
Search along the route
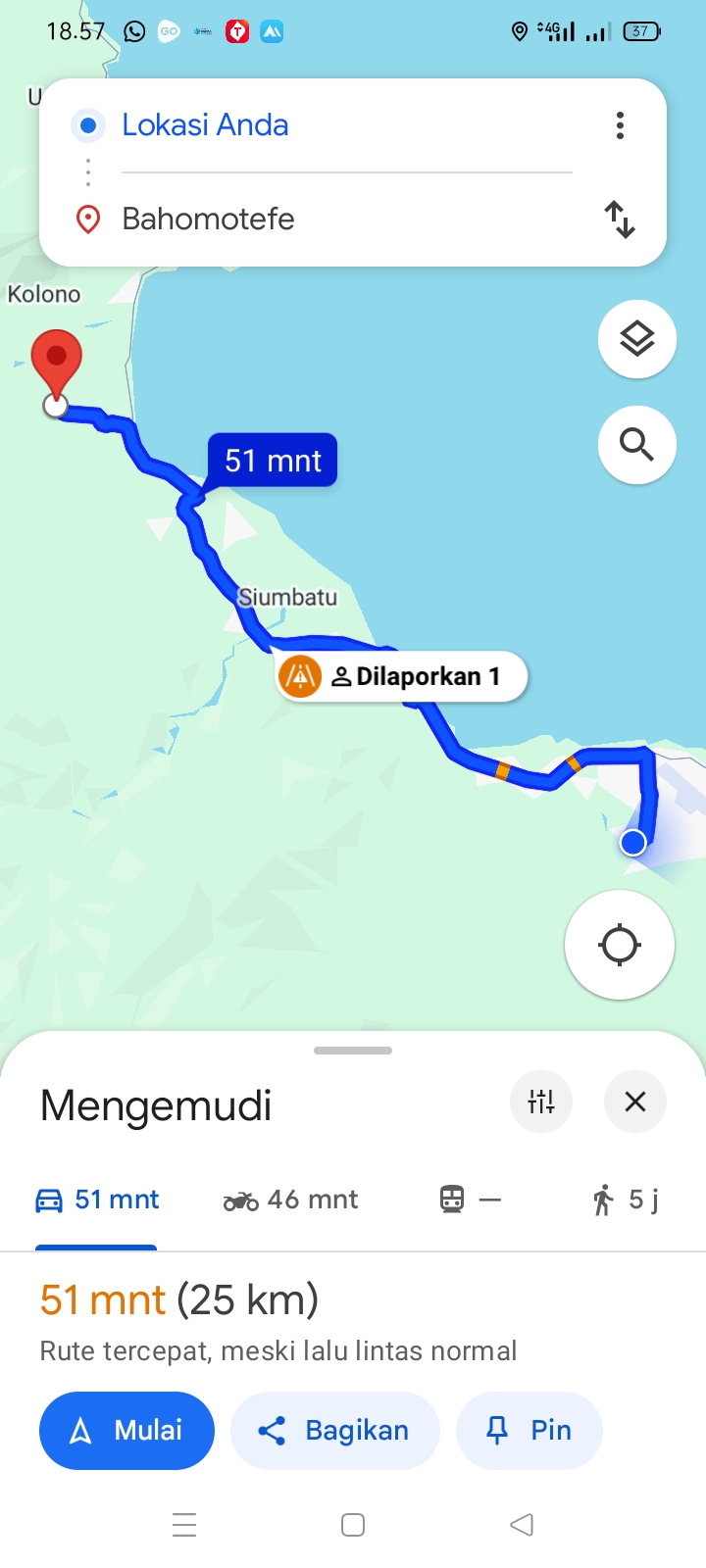pyautogui.click(x=637, y=445)
